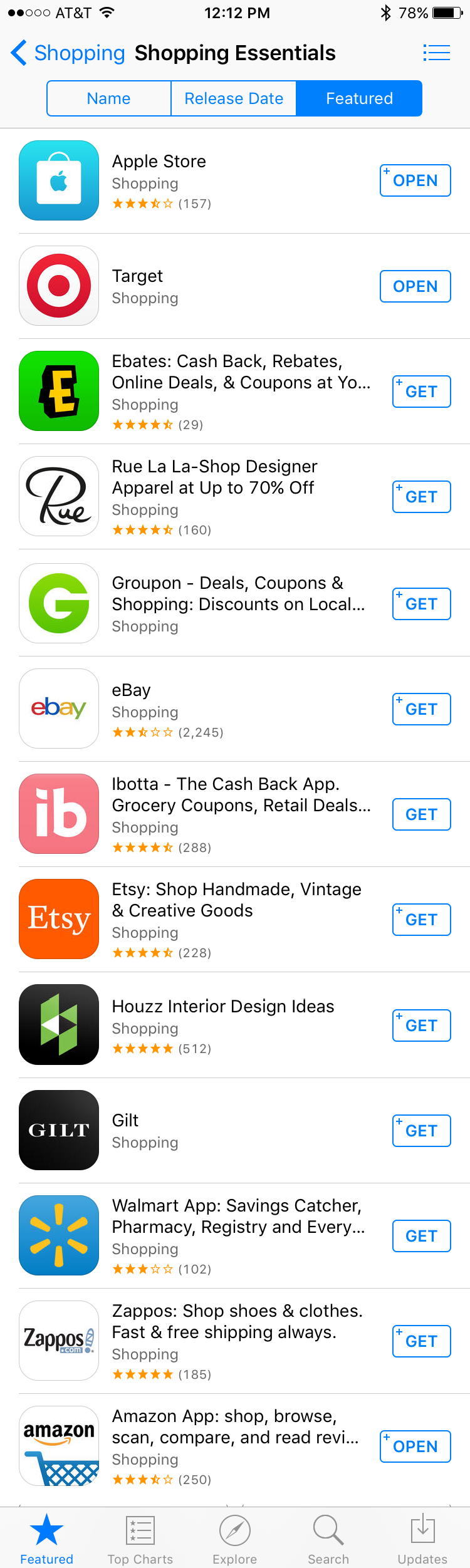Viewport: 470px width, 1568px height.
Task: Open the Etsy app listing
Action: tap(236, 900)
